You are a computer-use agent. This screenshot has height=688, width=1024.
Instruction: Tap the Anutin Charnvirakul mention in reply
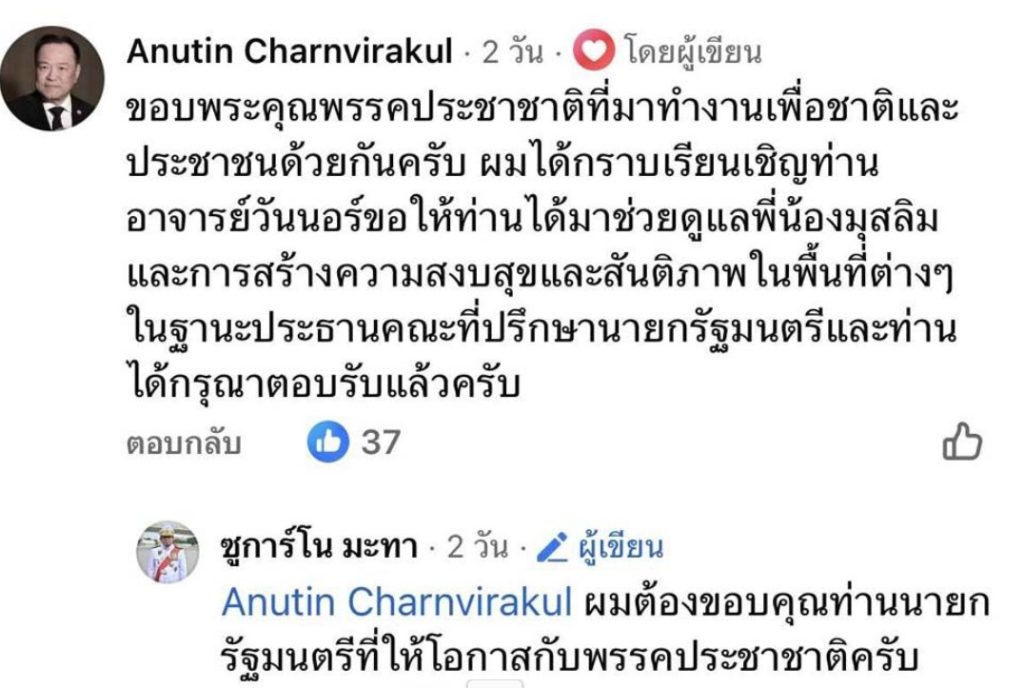[396, 602]
